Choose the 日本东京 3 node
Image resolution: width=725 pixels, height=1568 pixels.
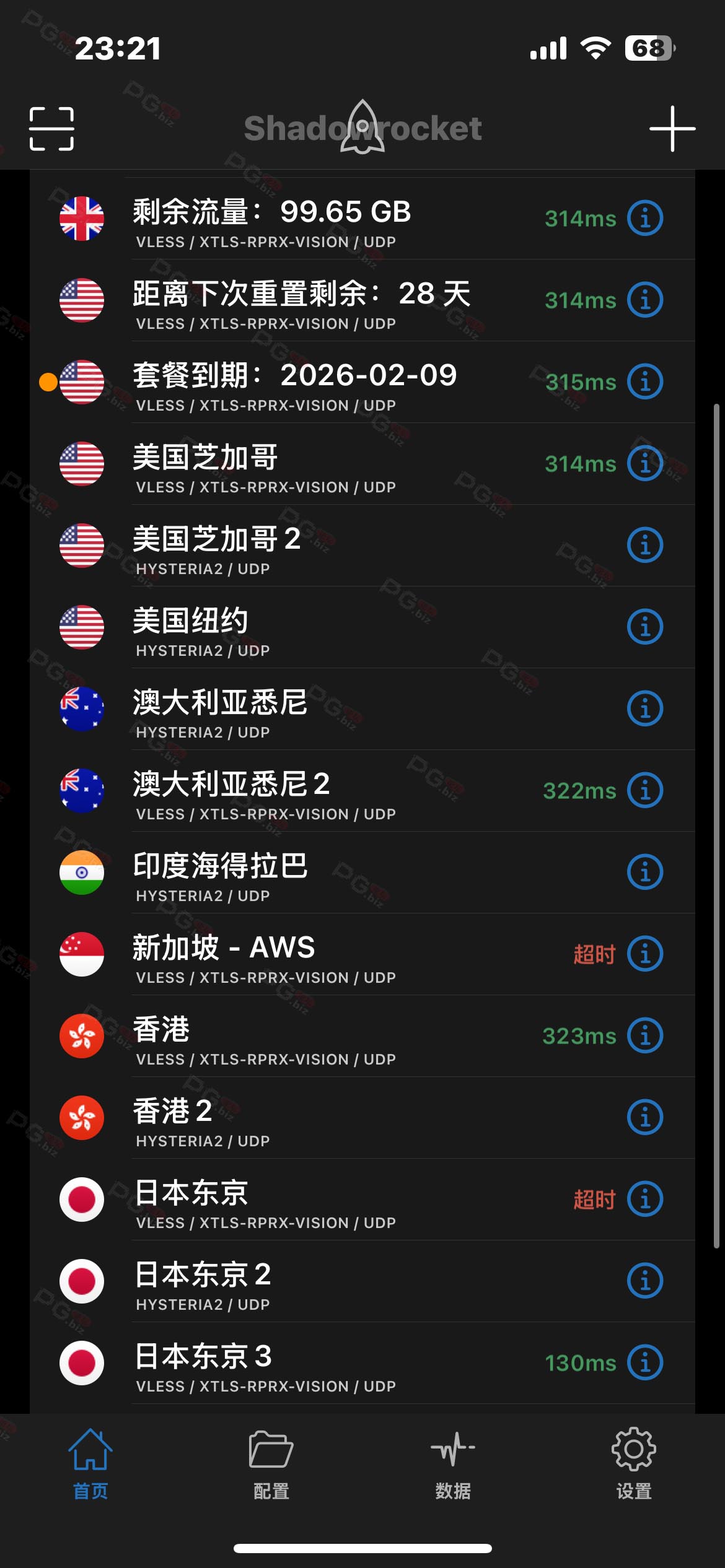(310, 1363)
